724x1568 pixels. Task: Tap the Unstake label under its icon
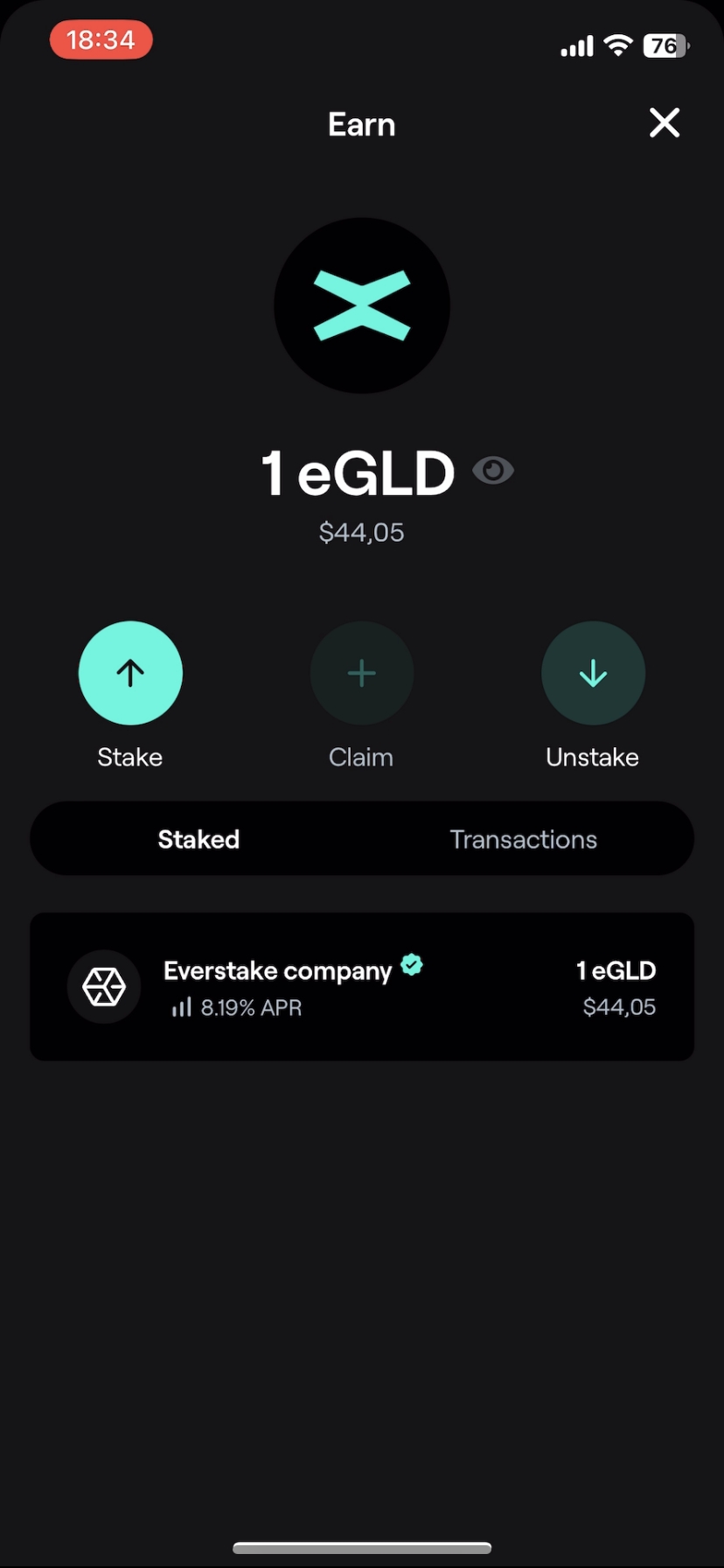[x=592, y=757]
